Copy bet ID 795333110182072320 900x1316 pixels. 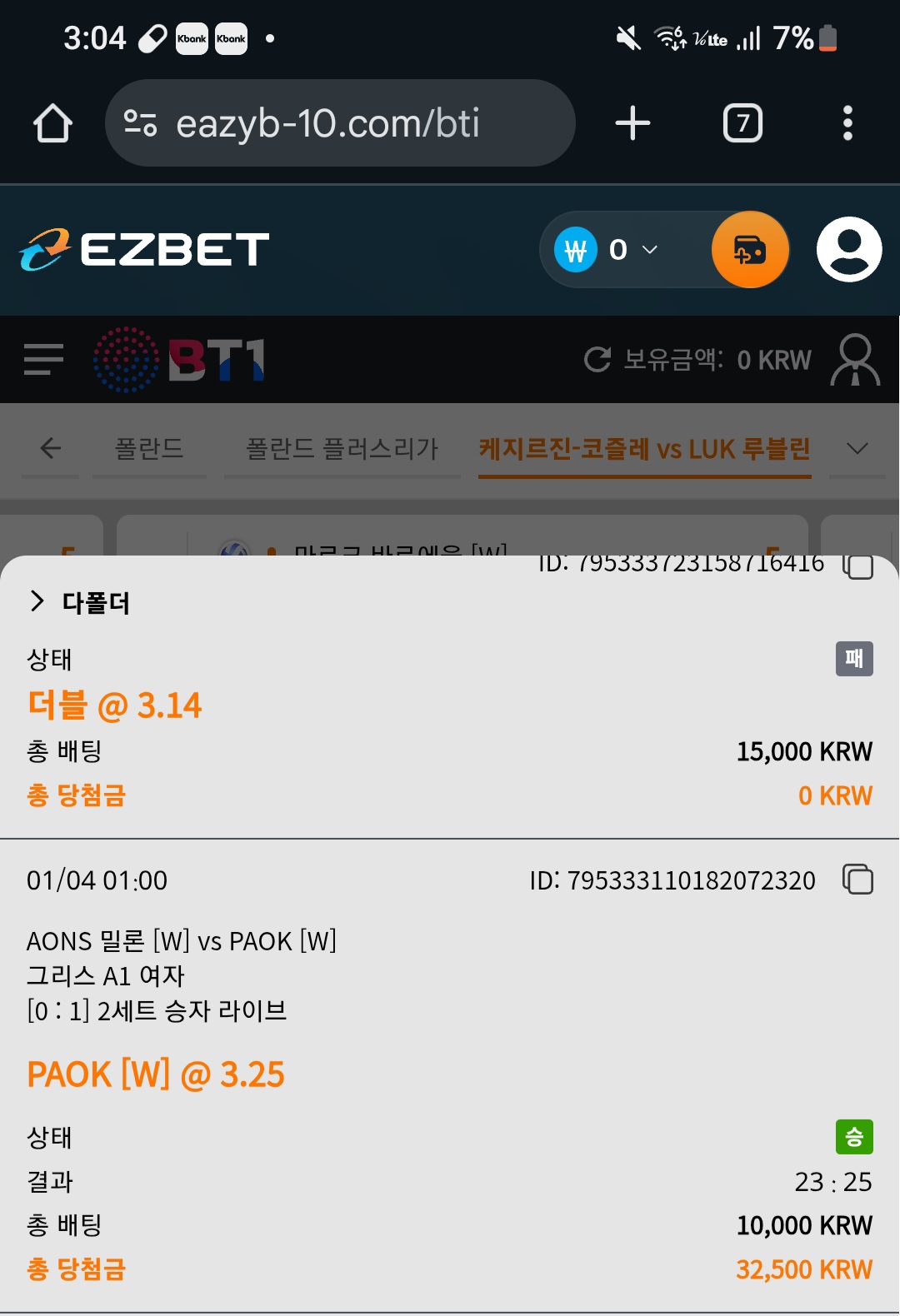(x=857, y=880)
